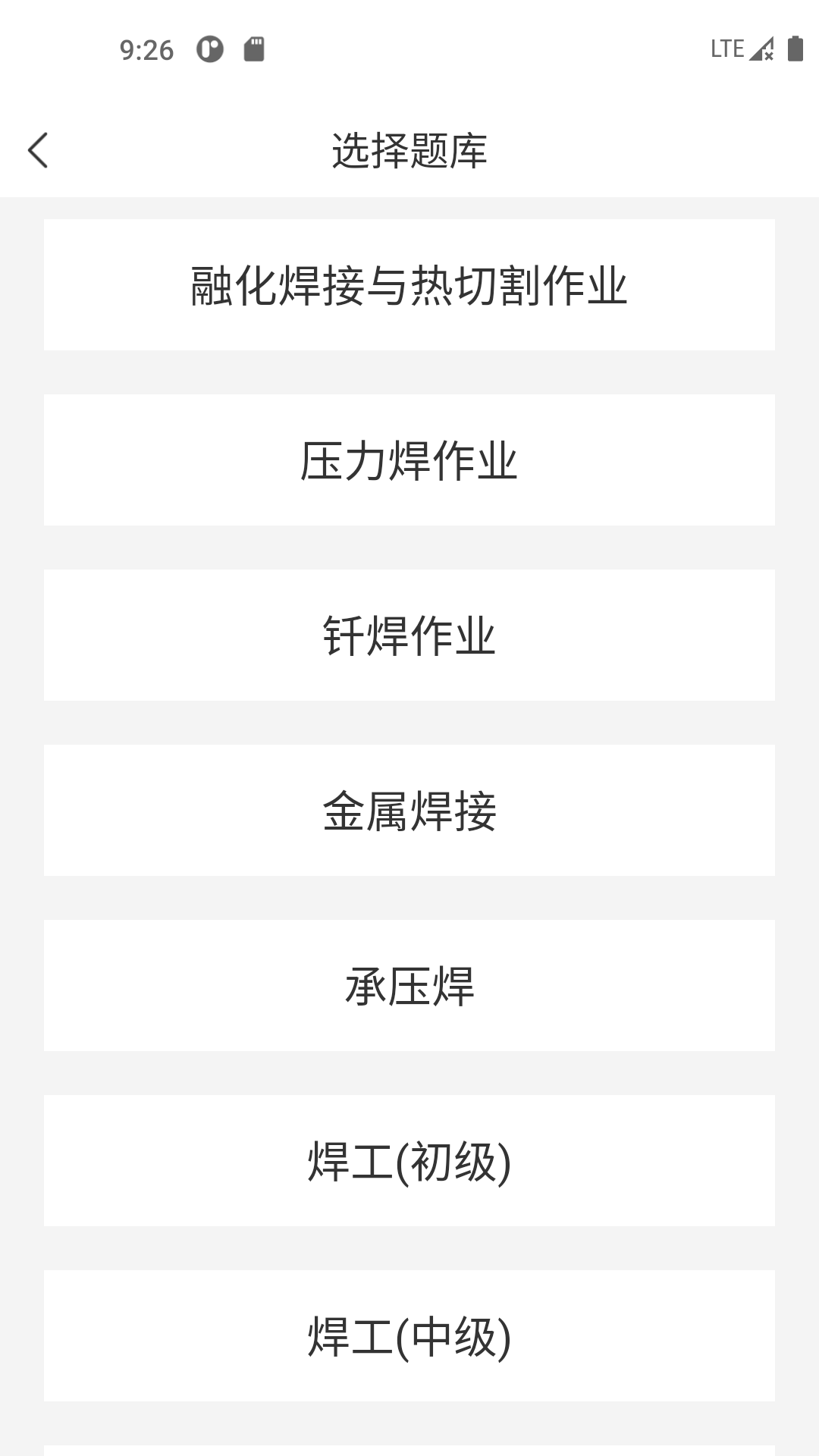Select the first list item on screen
The width and height of the screenshot is (819, 1456).
(x=409, y=286)
